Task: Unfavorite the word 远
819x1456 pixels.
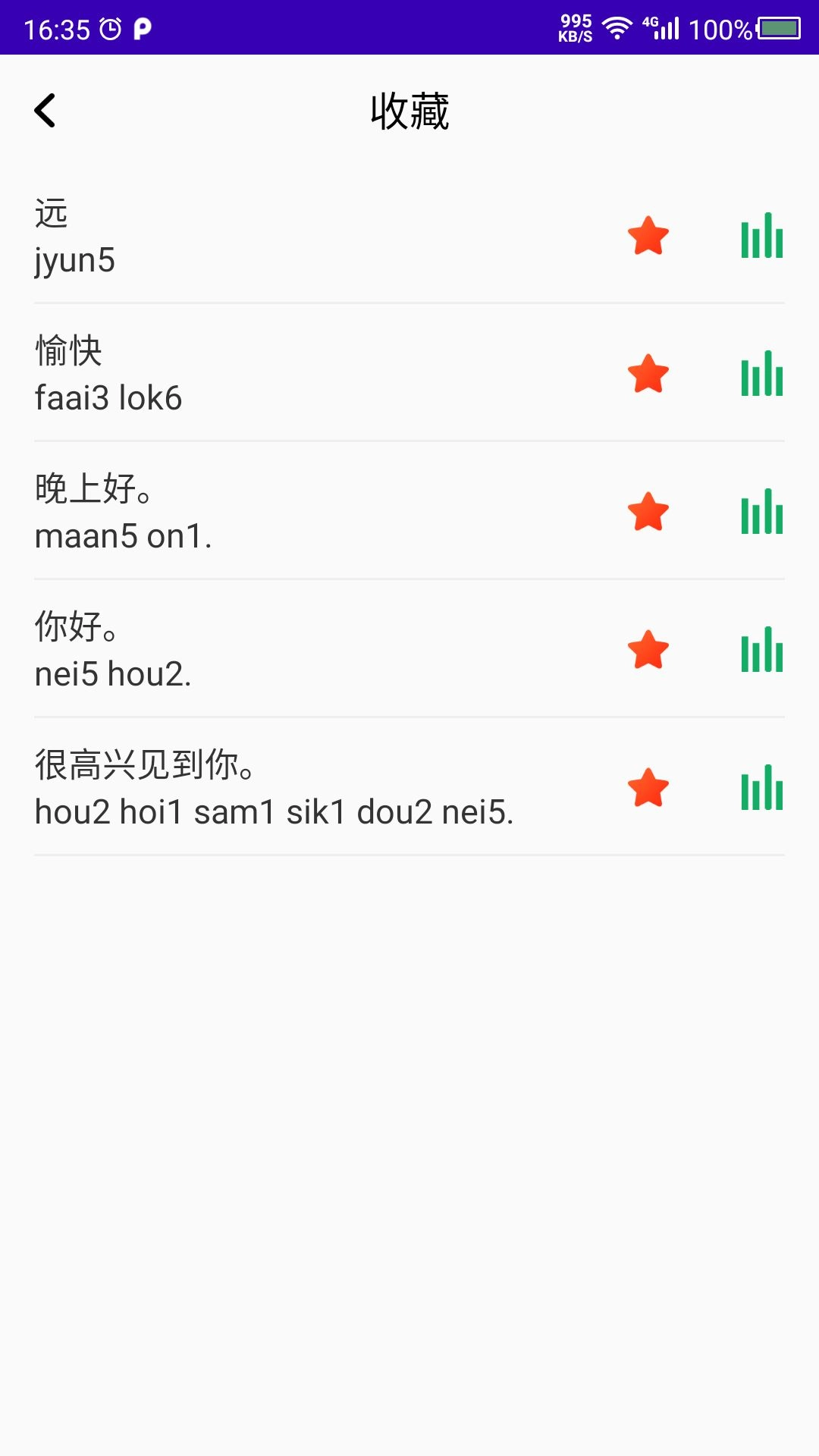Action: tap(648, 237)
